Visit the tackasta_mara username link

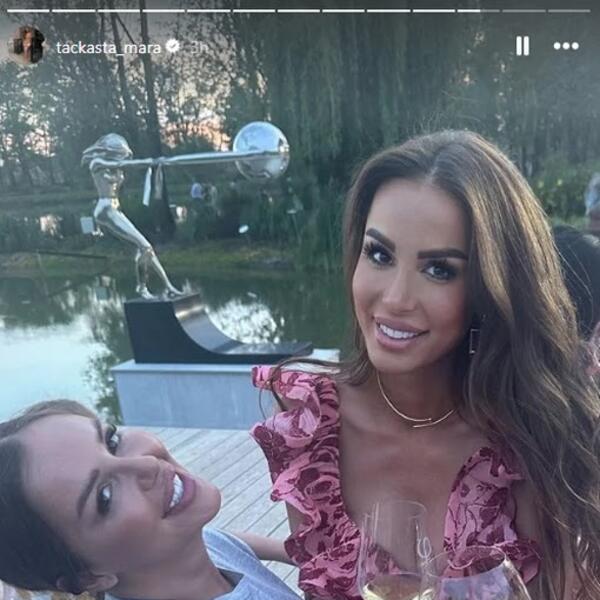110,46
